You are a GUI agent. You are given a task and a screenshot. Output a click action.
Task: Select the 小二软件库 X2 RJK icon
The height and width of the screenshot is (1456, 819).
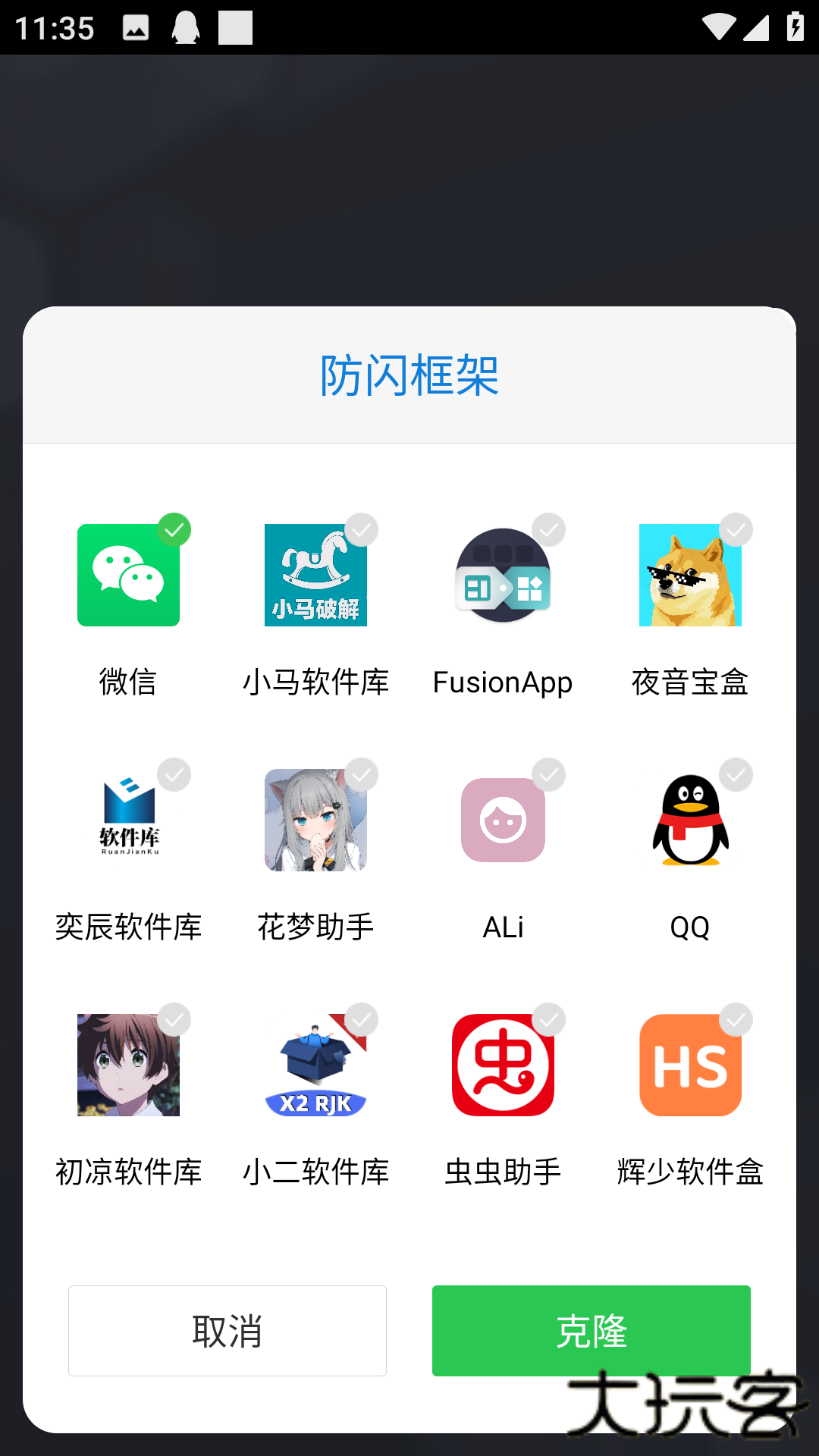click(315, 1064)
